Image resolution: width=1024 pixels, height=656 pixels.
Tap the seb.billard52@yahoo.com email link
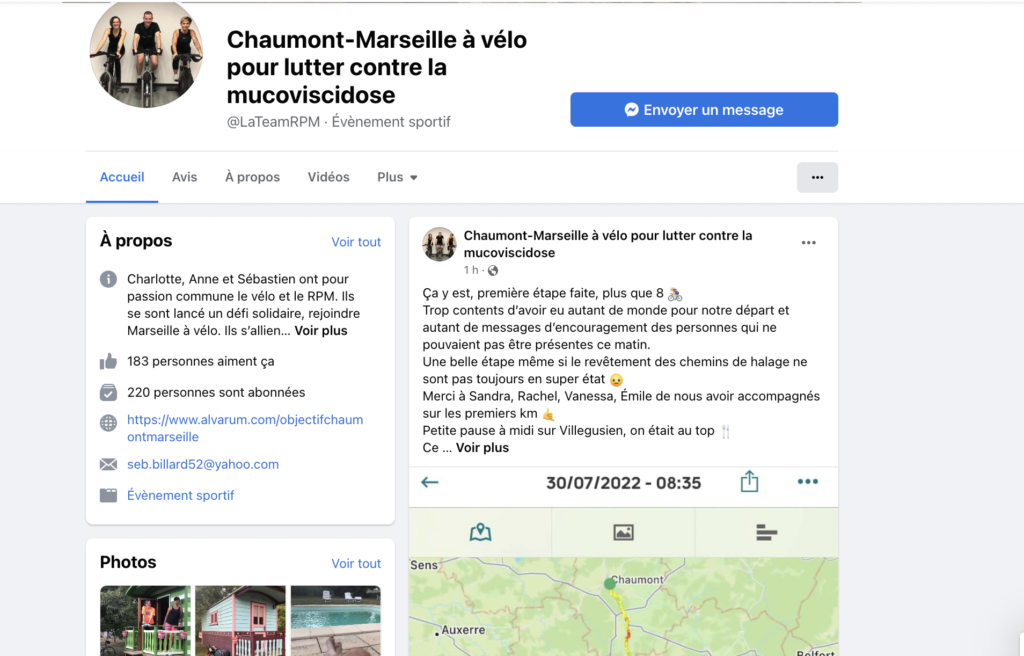(x=203, y=464)
